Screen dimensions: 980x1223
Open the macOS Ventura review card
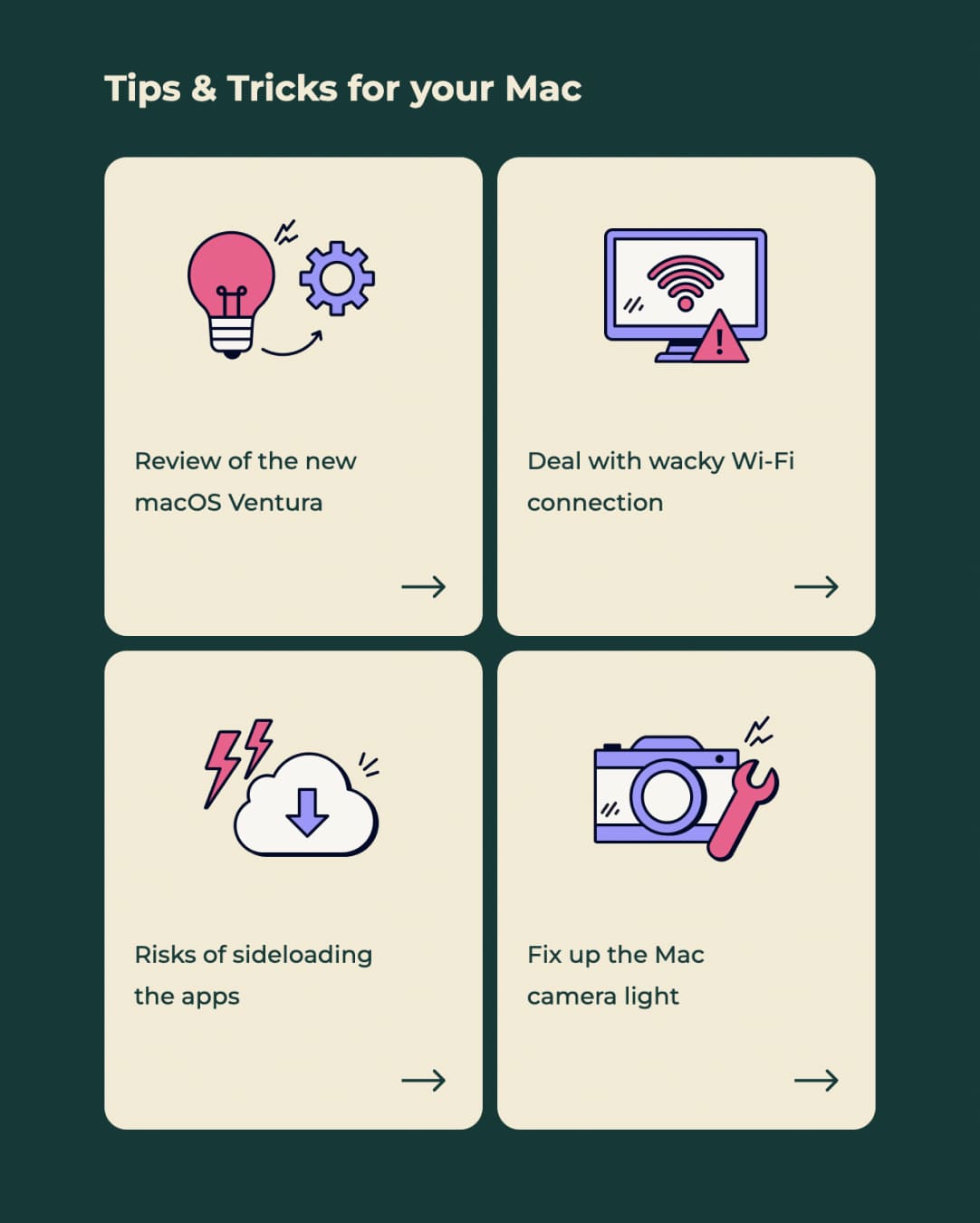click(x=293, y=396)
